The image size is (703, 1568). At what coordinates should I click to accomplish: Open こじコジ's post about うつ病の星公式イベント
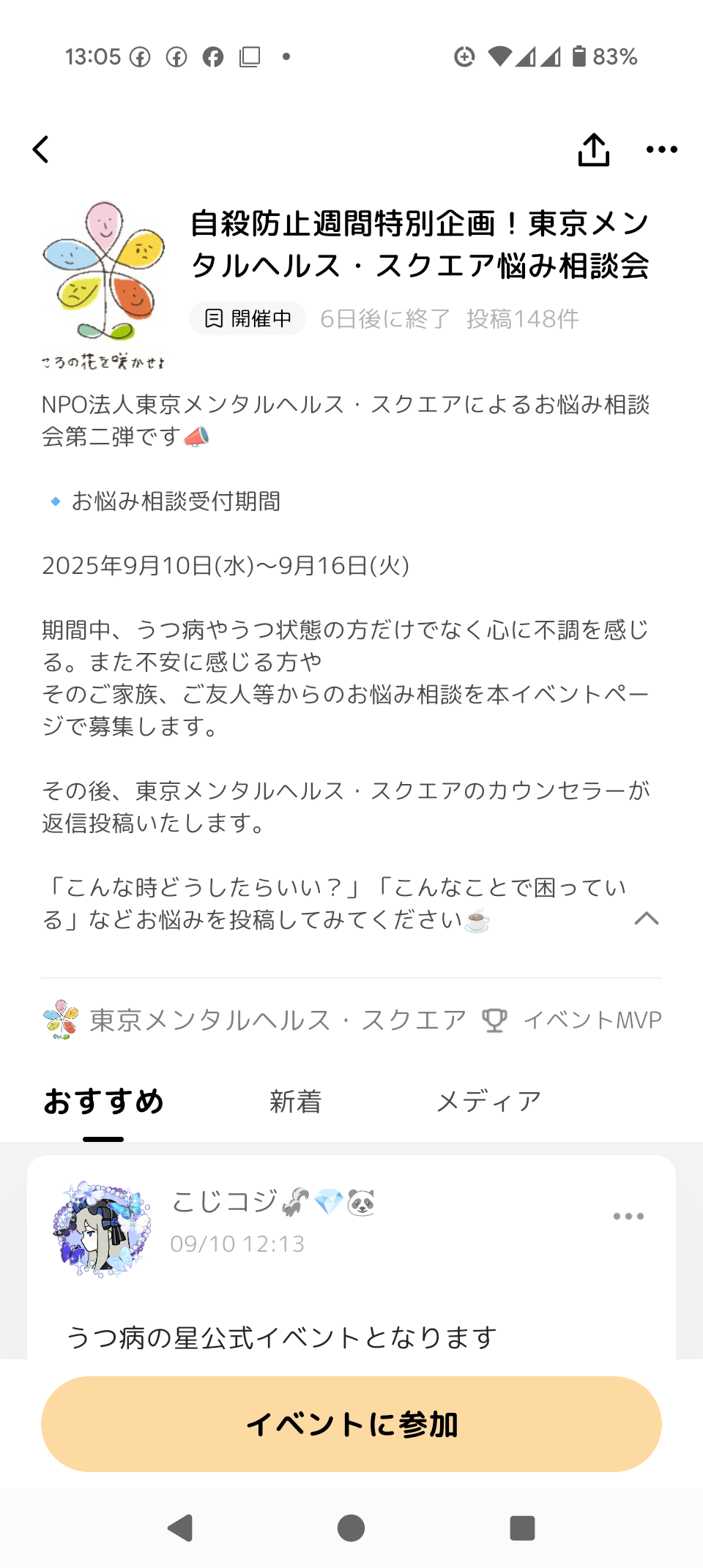282,1337
